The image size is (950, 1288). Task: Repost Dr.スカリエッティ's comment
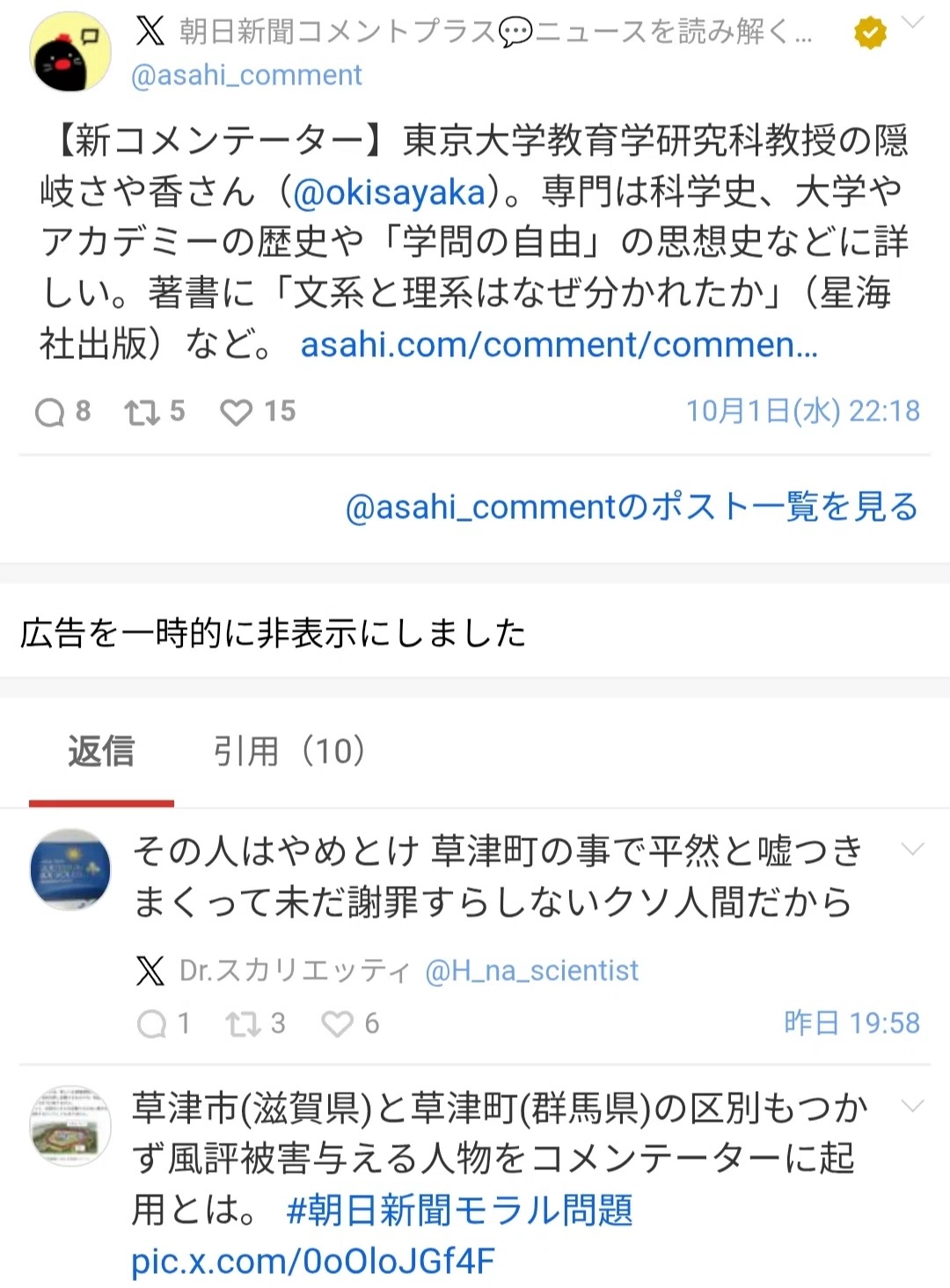point(243,1023)
